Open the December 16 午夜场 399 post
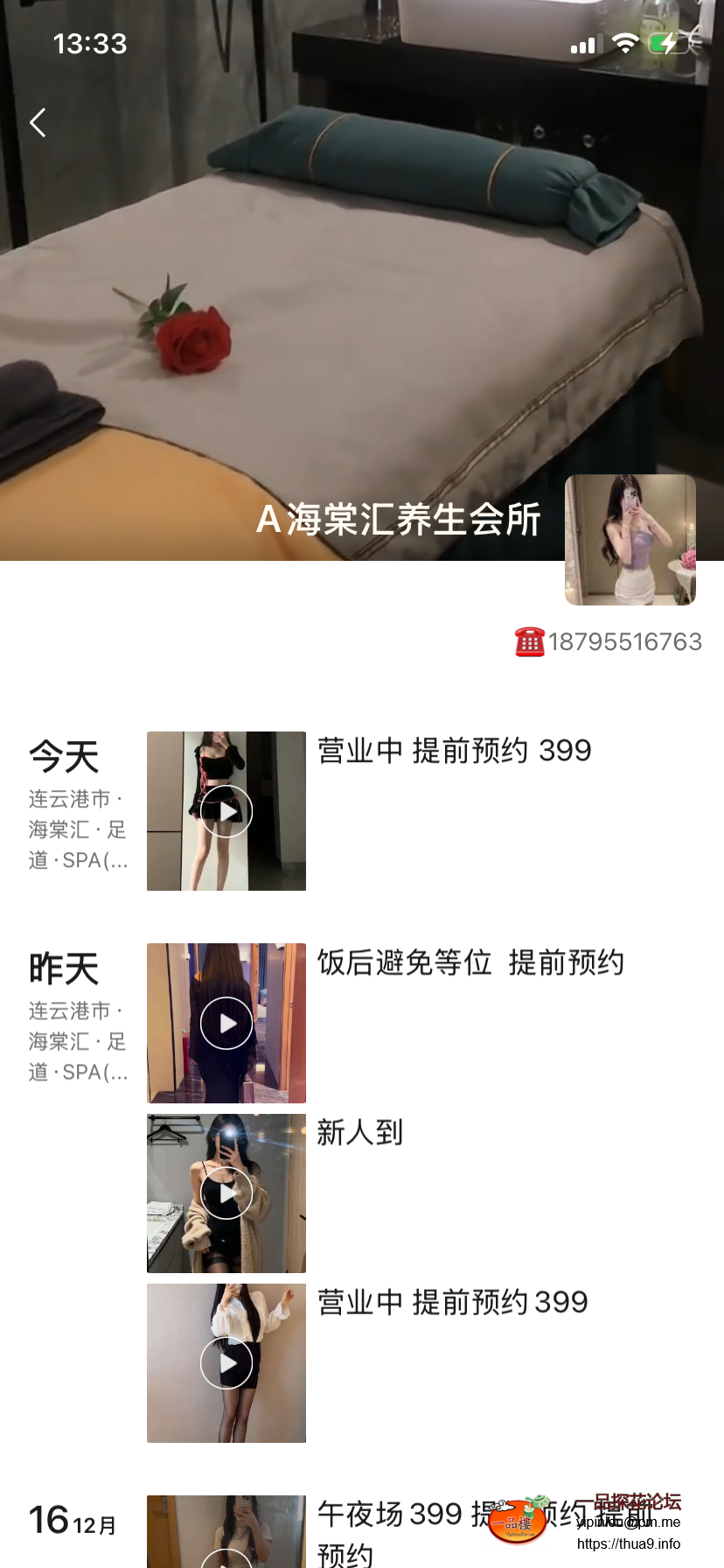The width and height of the screenshot is (724, 1568). tap(226, 1533)
